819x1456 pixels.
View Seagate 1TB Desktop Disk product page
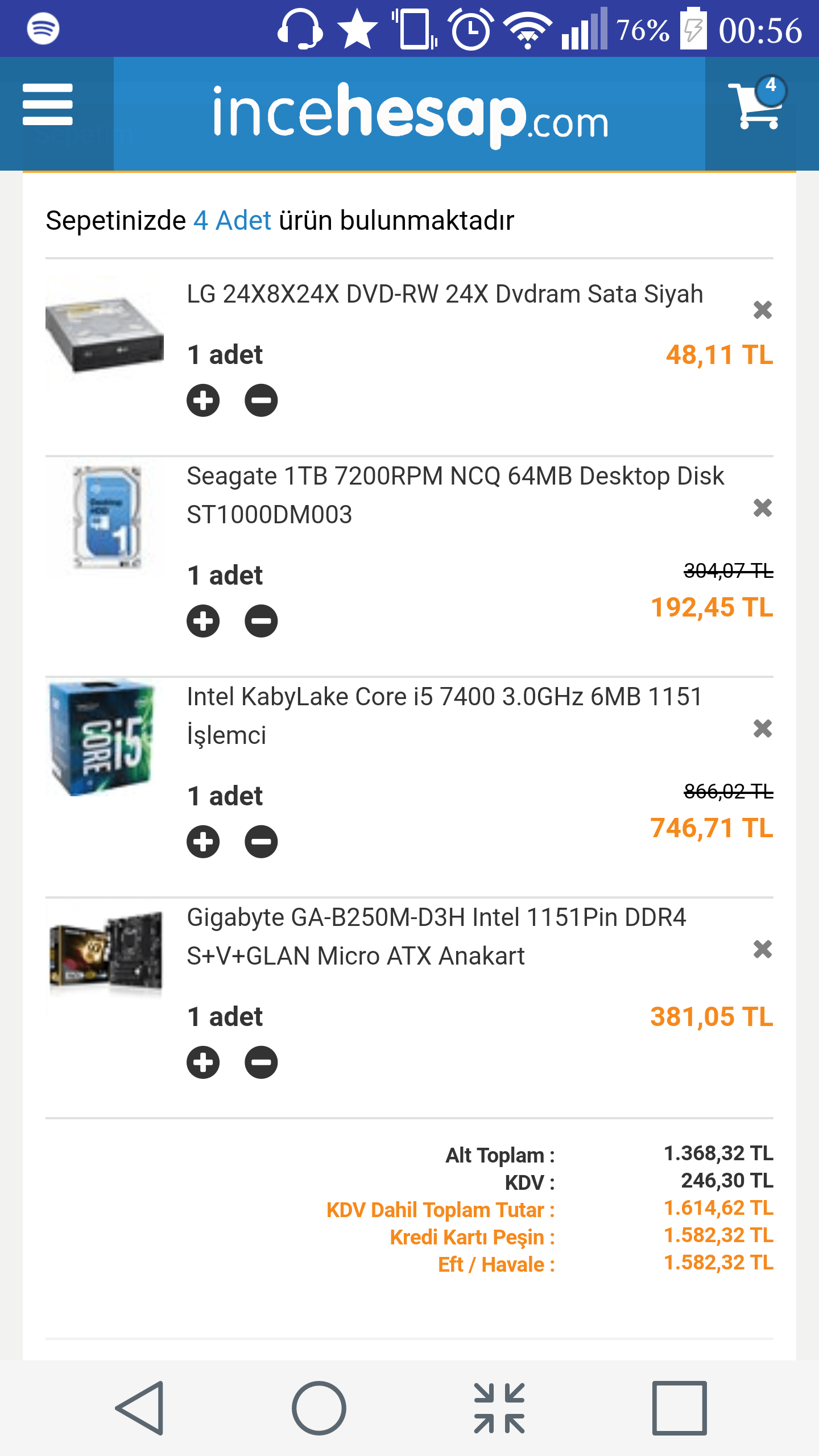pos(455,495)
